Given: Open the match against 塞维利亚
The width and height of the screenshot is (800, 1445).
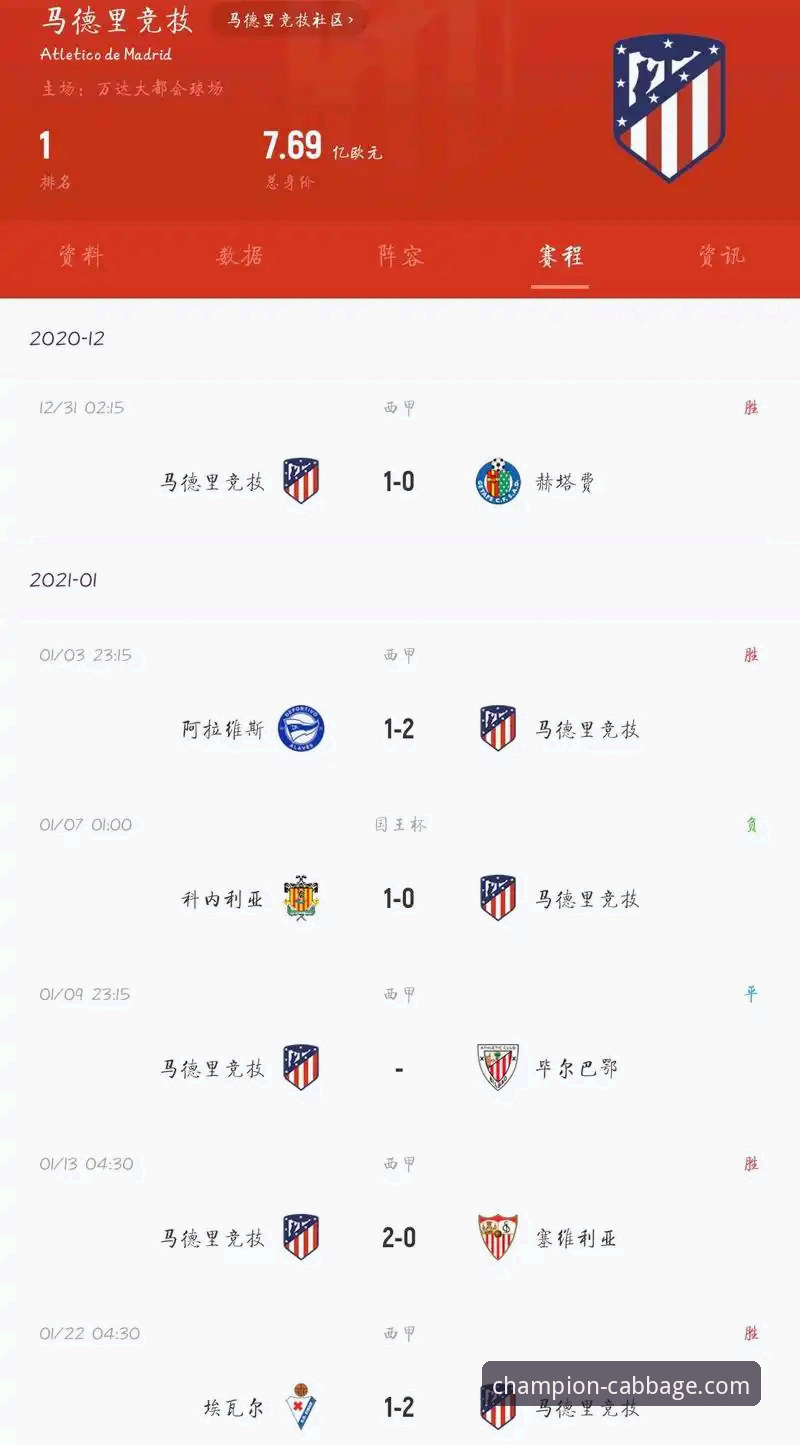Looking at the screenshot, I should pyautogui.click(x=400, y=1217).
